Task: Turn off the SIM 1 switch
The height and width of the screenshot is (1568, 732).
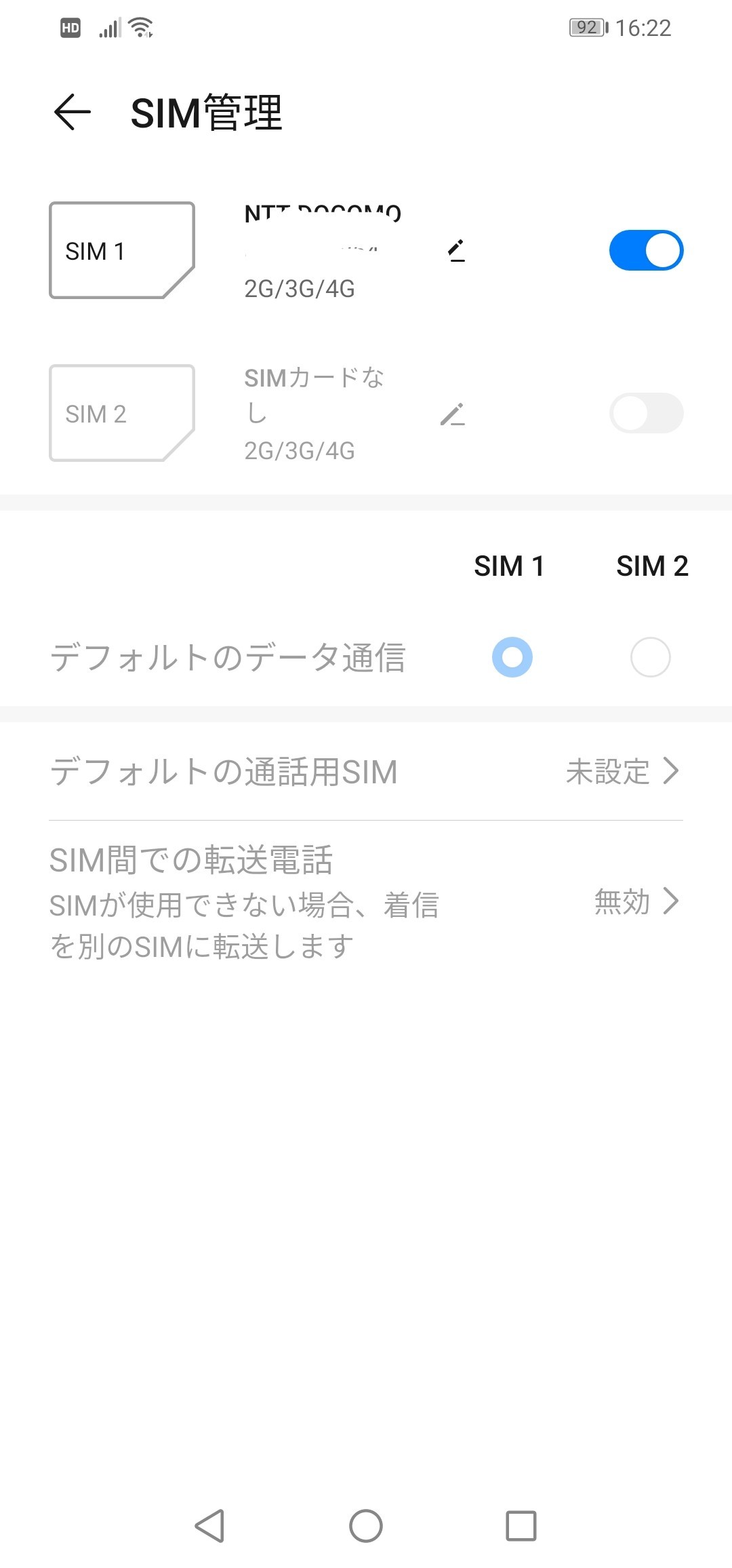Action: (x=646, y=250)
